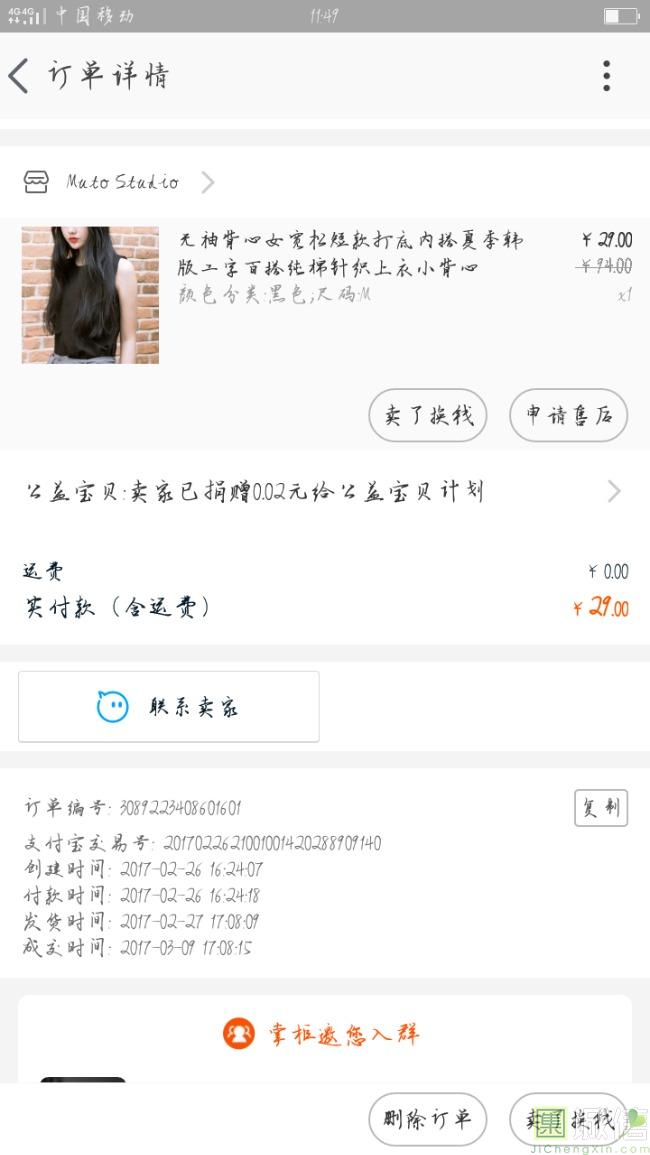Copy the order number with 复制
This screenshot has height=1155, width=650.
pos(600,808)
